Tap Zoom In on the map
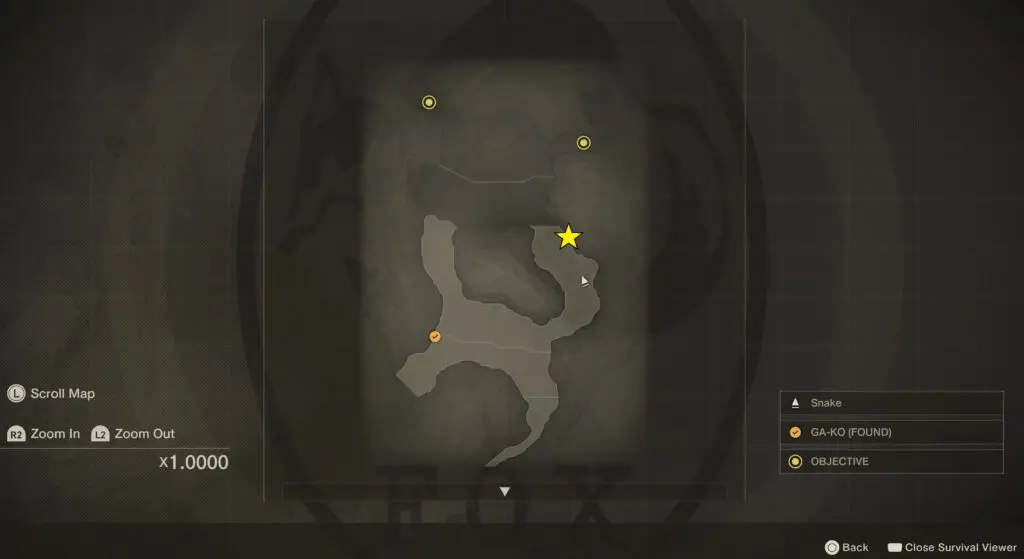This screenshot has height=559, width=1024. pos(45,434)
